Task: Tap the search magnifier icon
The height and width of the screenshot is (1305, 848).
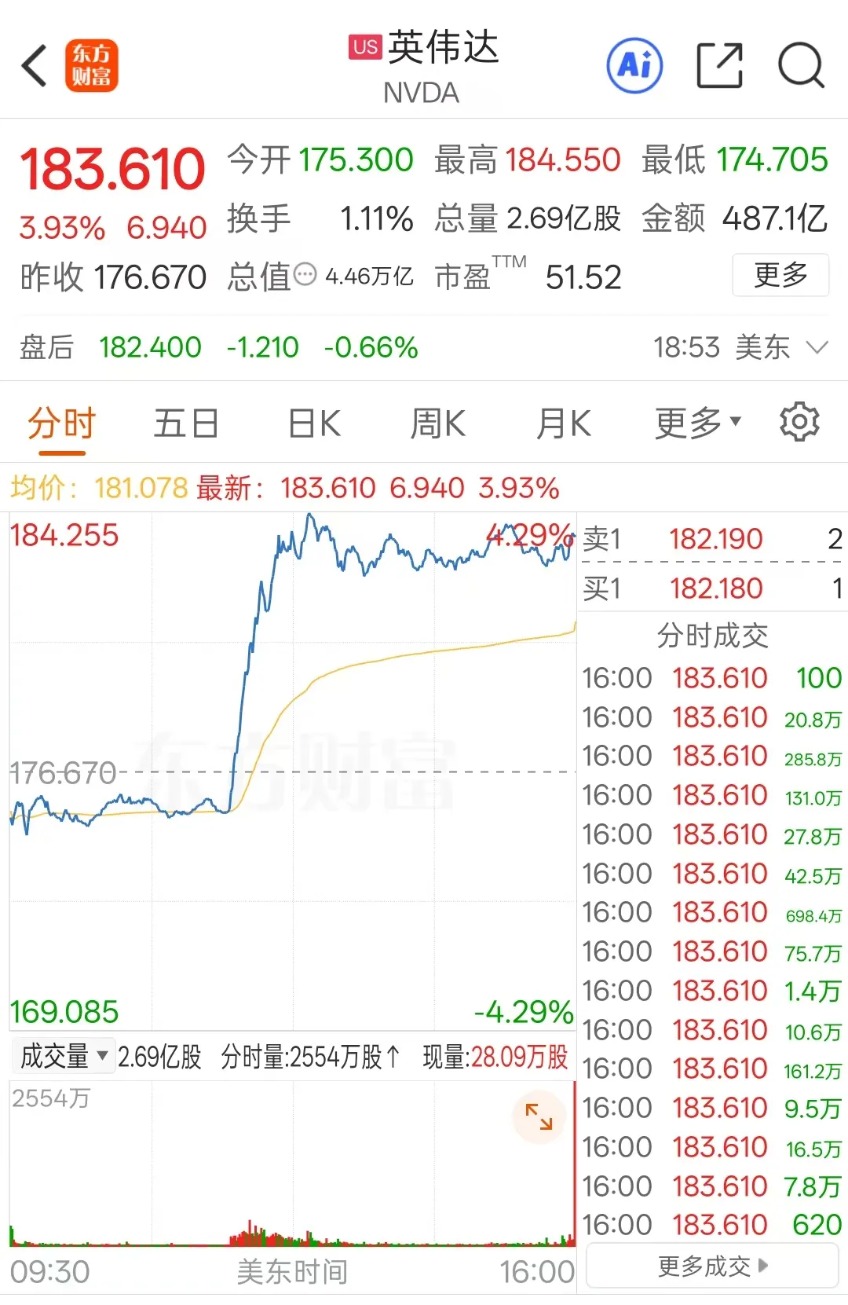Action: tap(799, 65)
